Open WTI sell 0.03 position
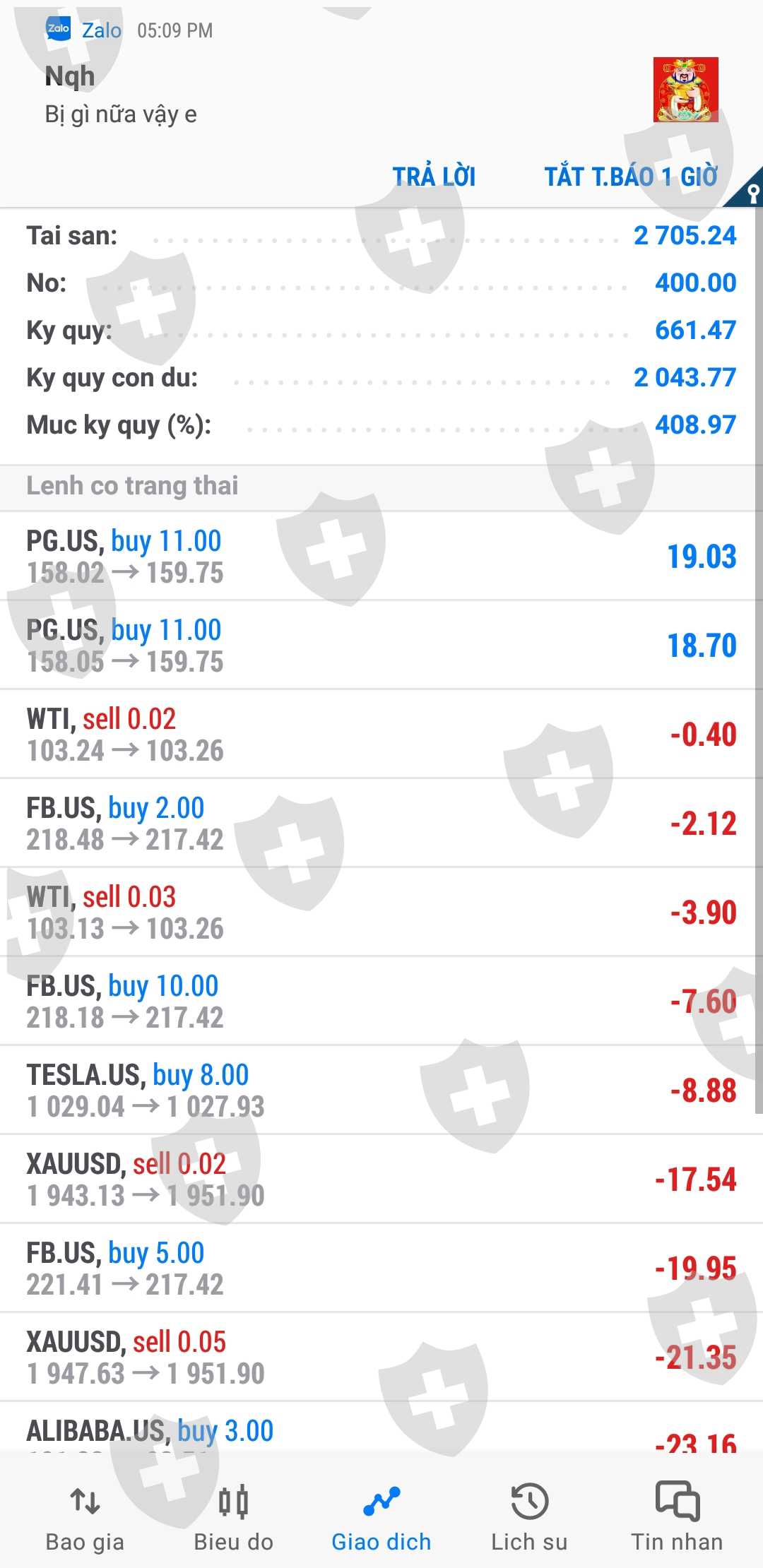Screen dimensions: 763x1568 tap(381, 913)
